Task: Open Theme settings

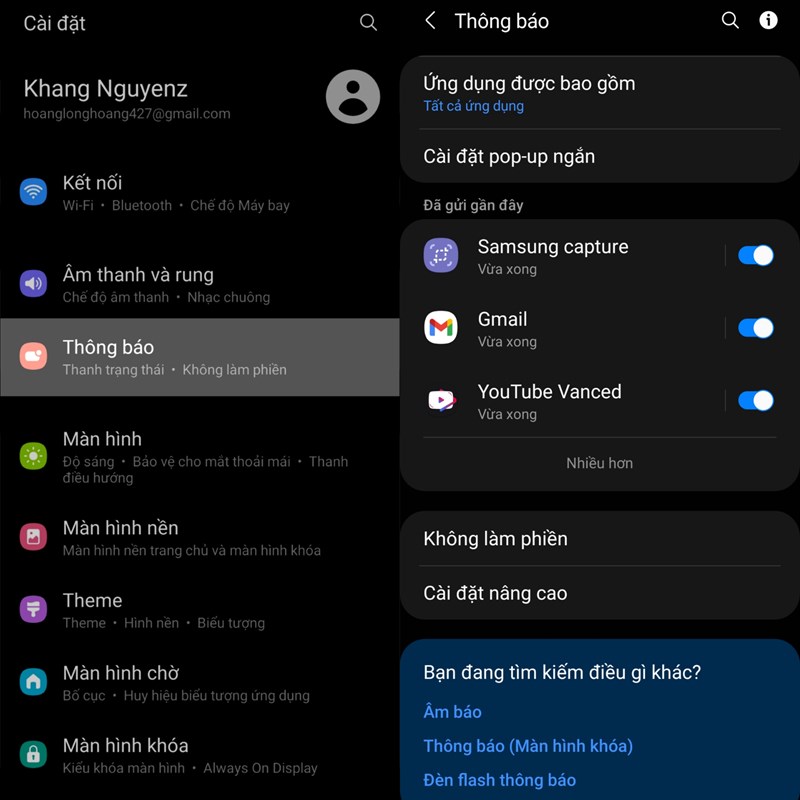Action: point(200,610)
